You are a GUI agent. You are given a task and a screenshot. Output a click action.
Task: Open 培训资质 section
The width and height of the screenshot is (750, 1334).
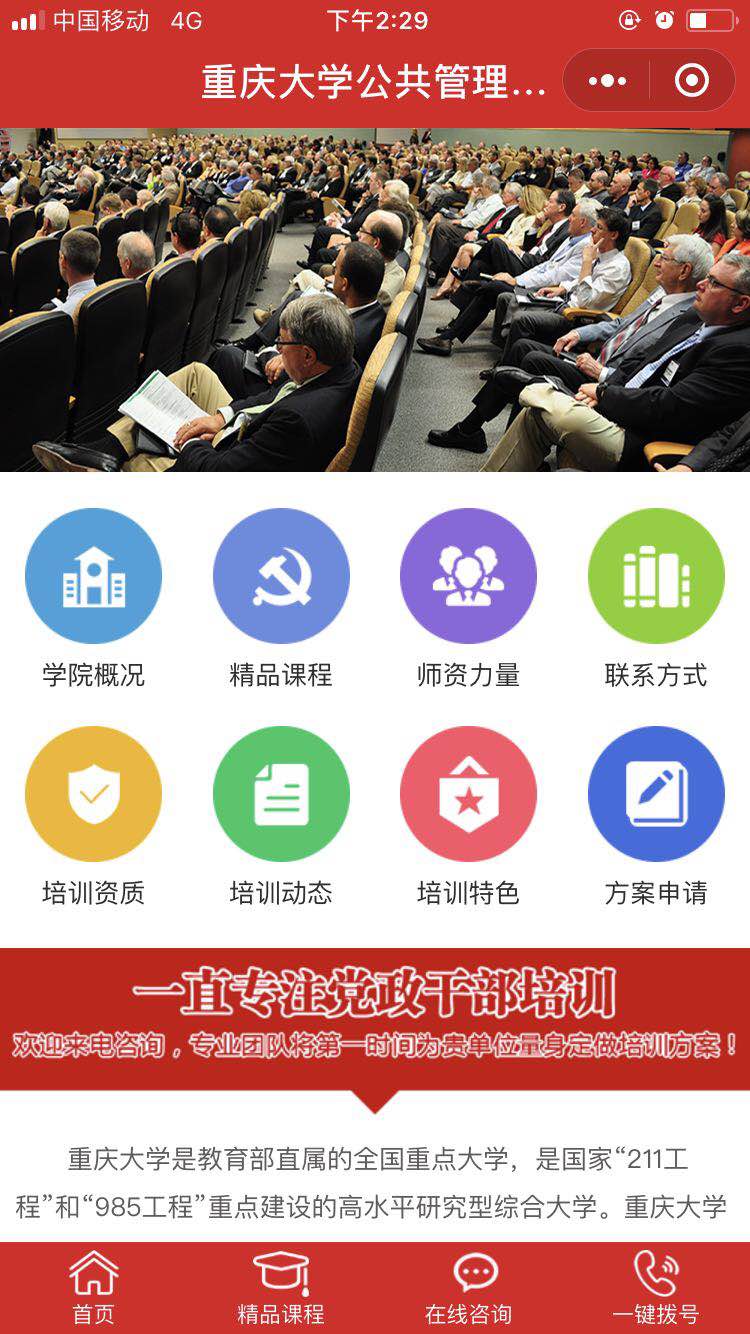click(x=93, y=816)
